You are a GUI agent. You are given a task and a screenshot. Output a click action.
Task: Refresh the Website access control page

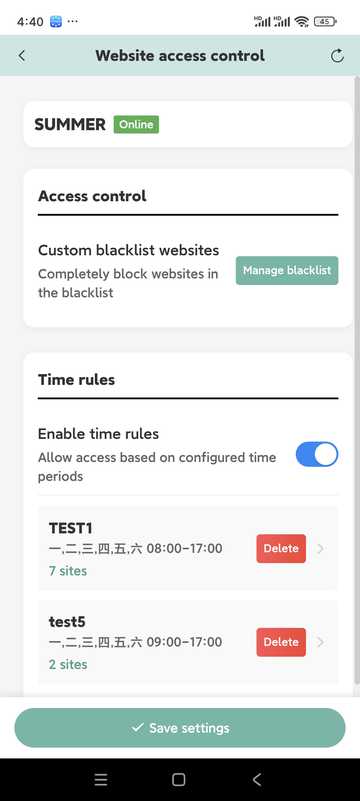click(337, 56)
